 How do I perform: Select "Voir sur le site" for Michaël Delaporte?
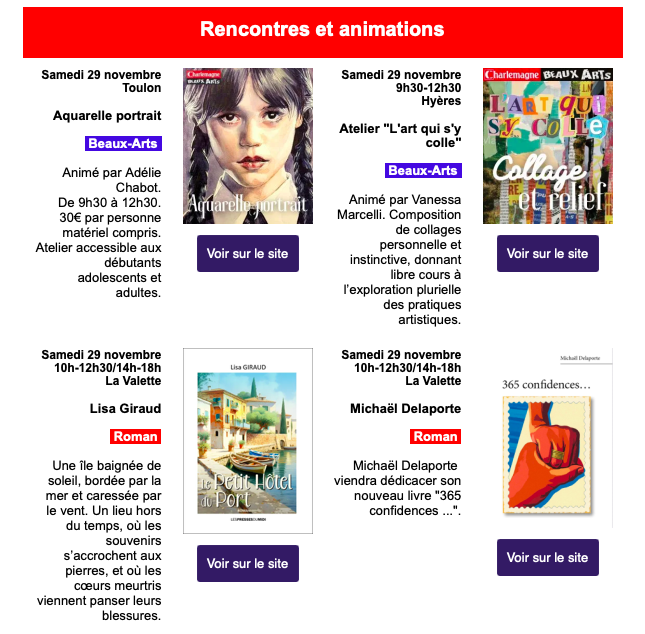(547, 558)
